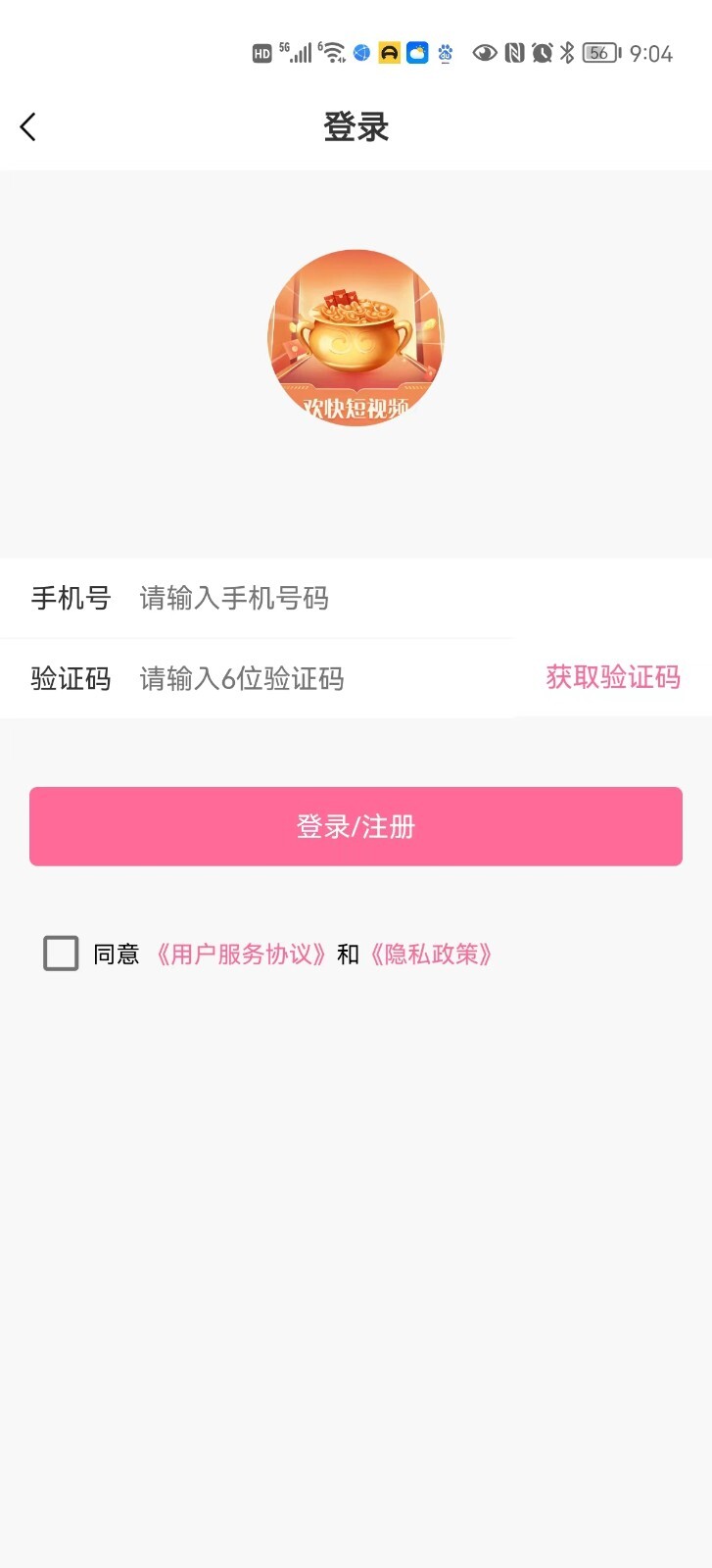
Task: Tap the weather notification icon
Action: [415, 53]
